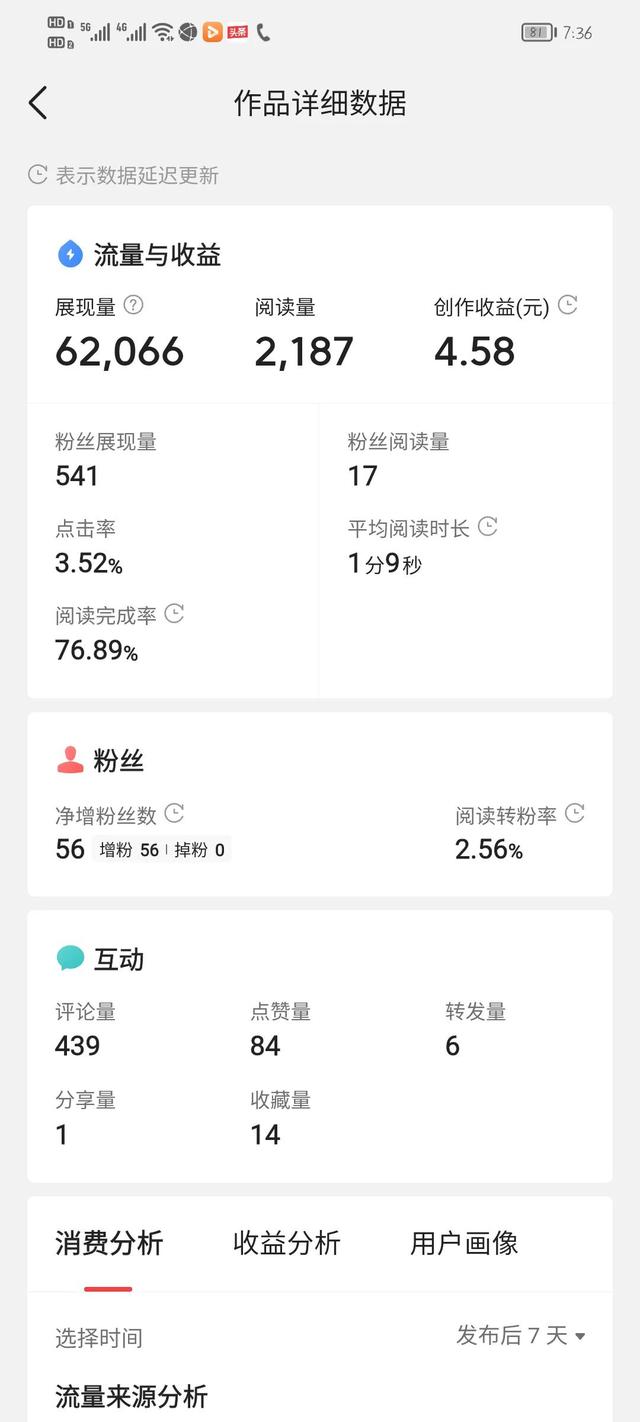
Task: Open the 展现量 help question mark
Action: pos(134,305)
